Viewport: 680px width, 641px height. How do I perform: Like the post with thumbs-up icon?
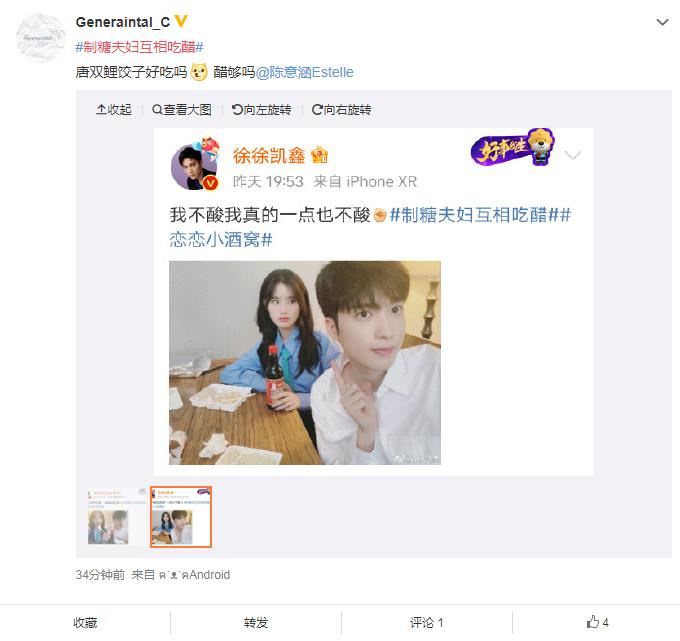coord(597,622)
